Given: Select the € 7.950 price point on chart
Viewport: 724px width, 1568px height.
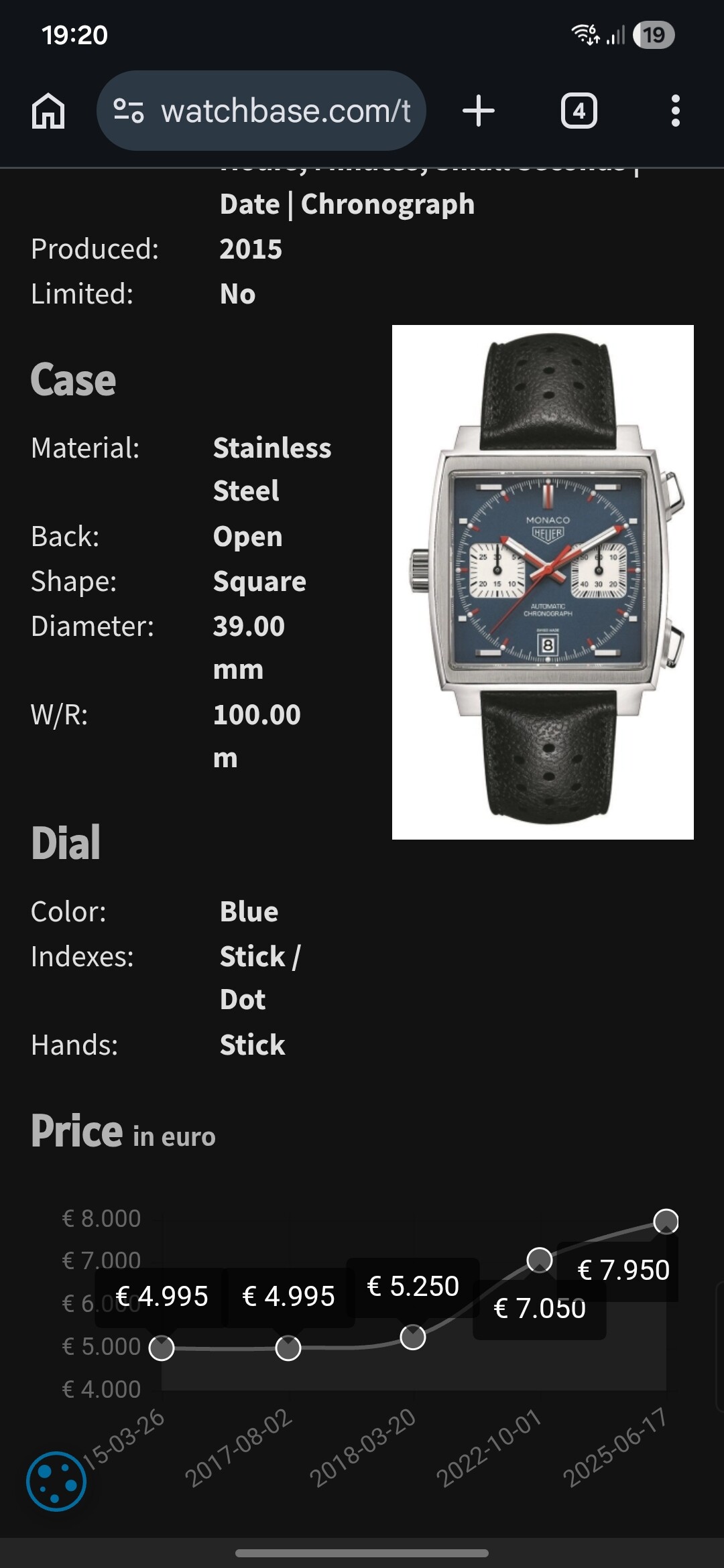Looking at the screenshot, I should [x=666, y=1221].
